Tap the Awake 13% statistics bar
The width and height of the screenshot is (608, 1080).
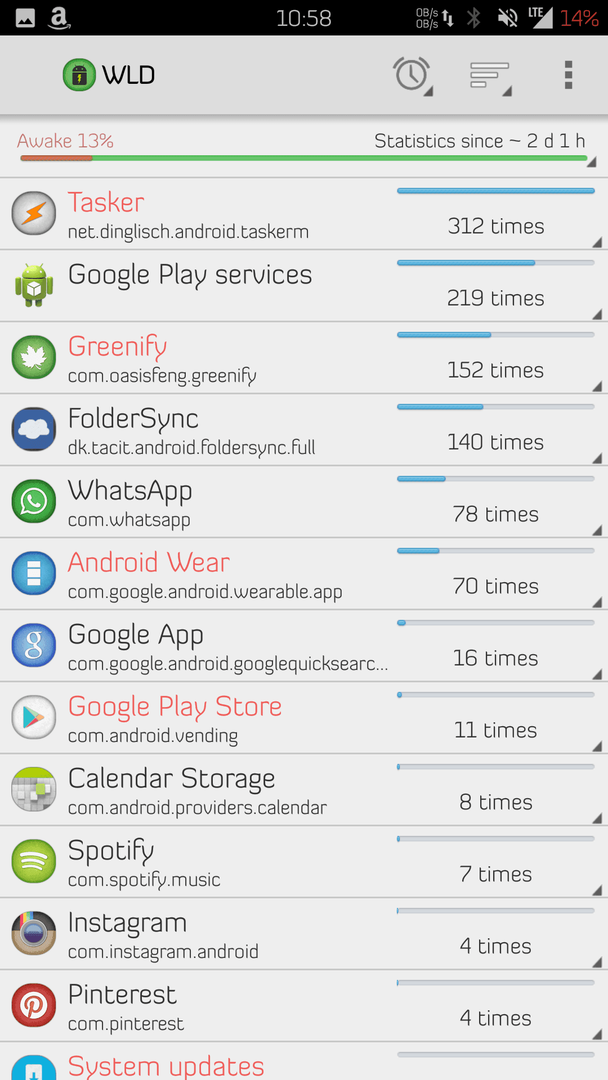[304, 149]
